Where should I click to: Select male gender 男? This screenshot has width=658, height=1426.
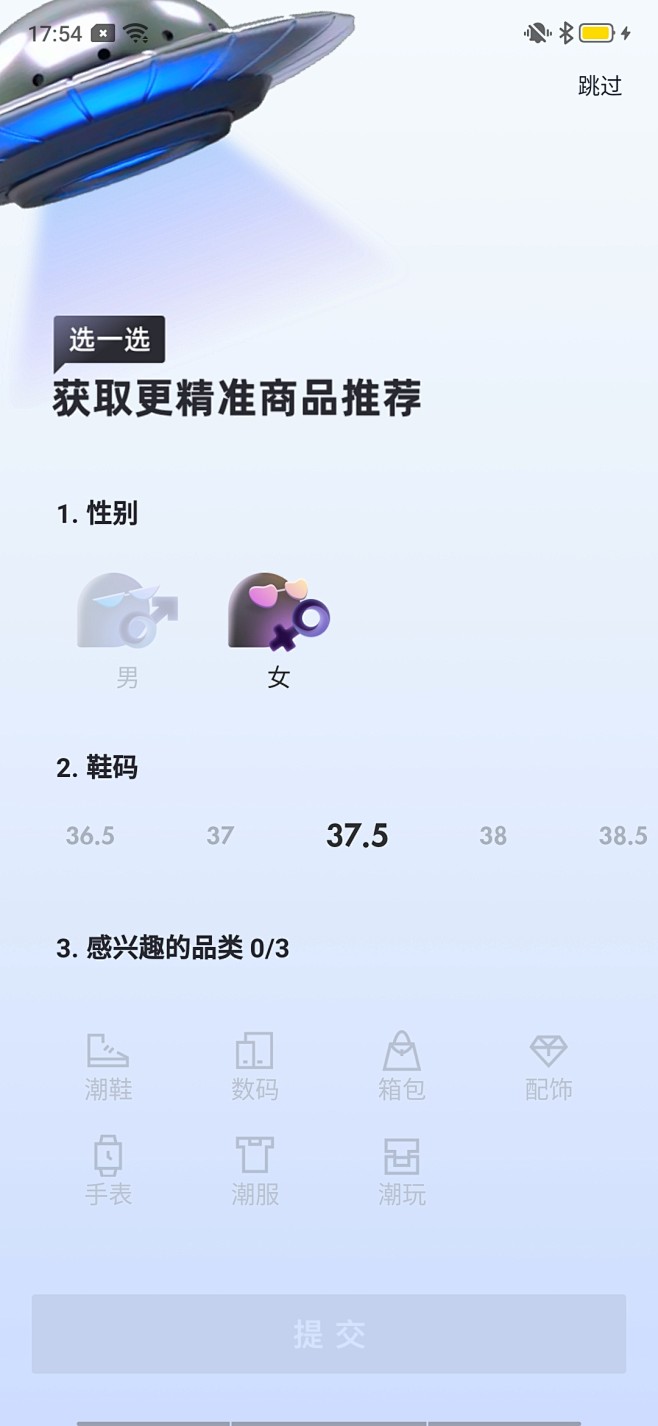tap(127, 628)
